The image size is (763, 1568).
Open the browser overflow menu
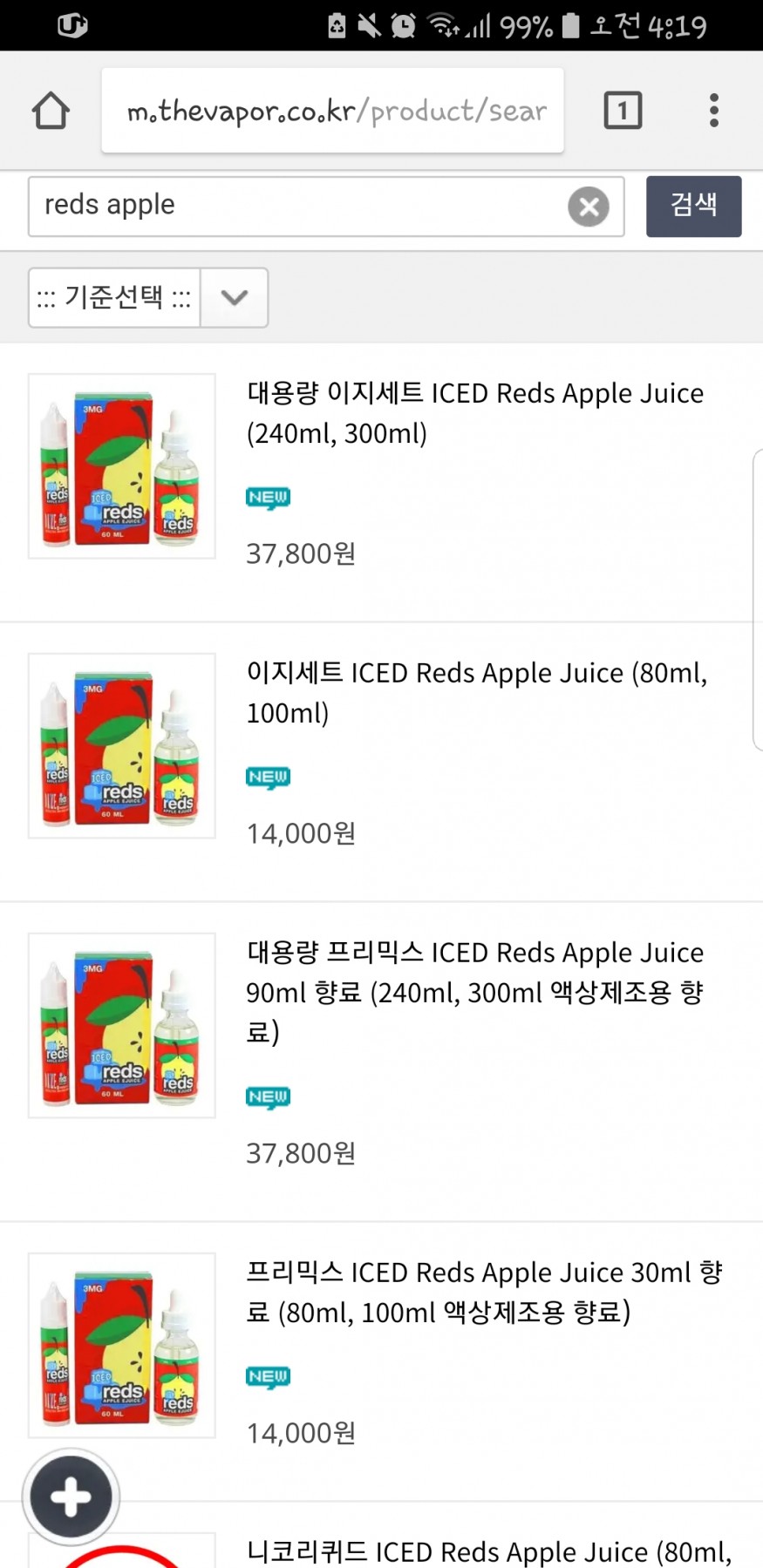[x=714, y=111]
